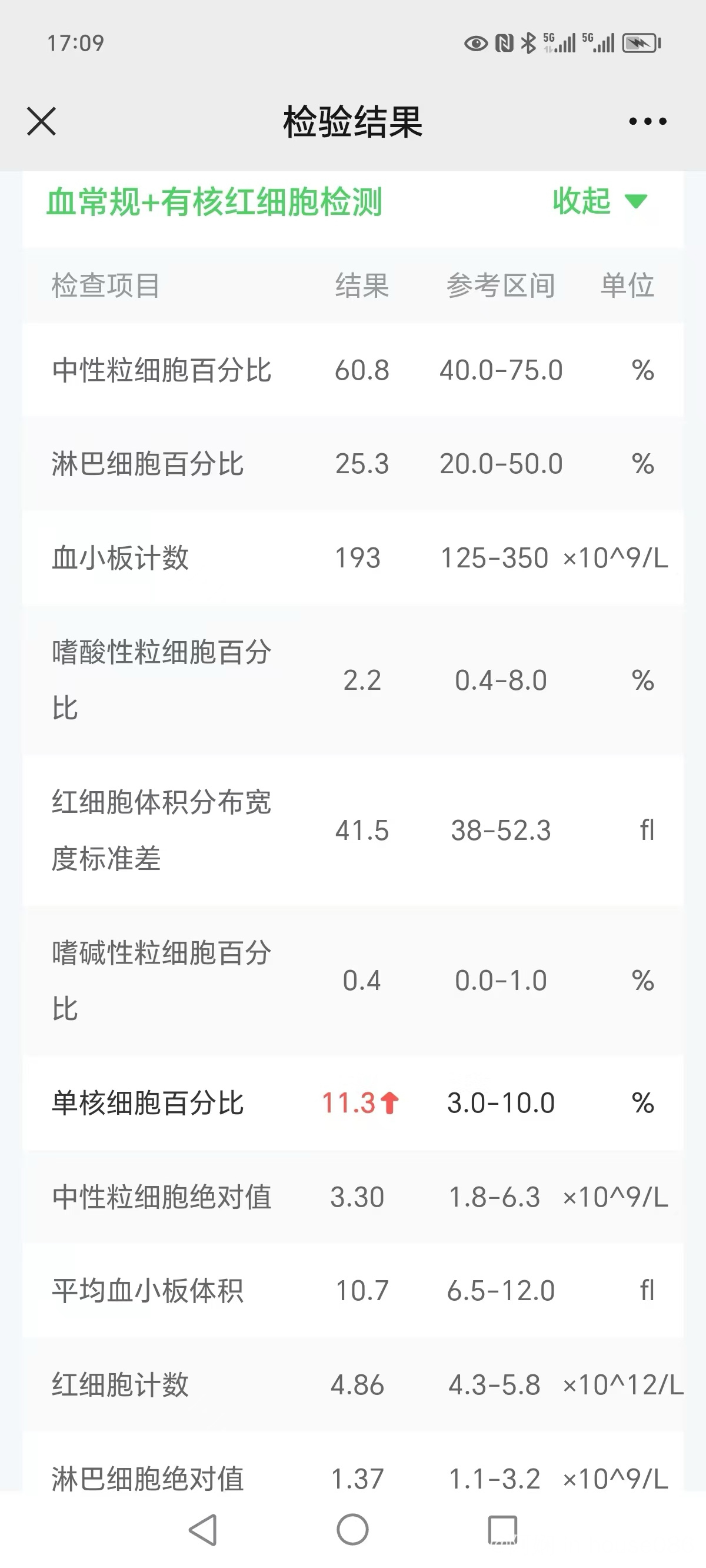Go to the home screen

click(353, 1530)
